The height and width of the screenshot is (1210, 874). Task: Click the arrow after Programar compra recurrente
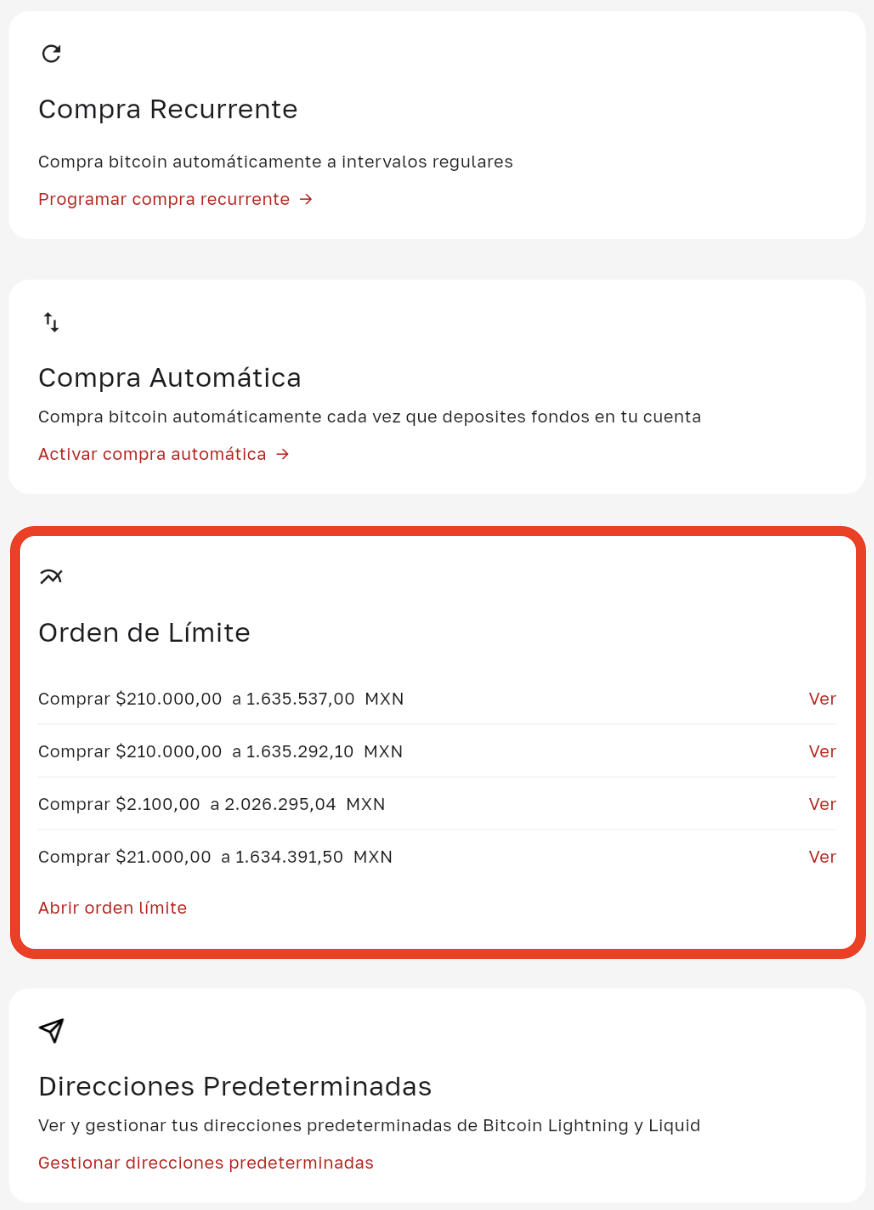[x=306, y=199]
